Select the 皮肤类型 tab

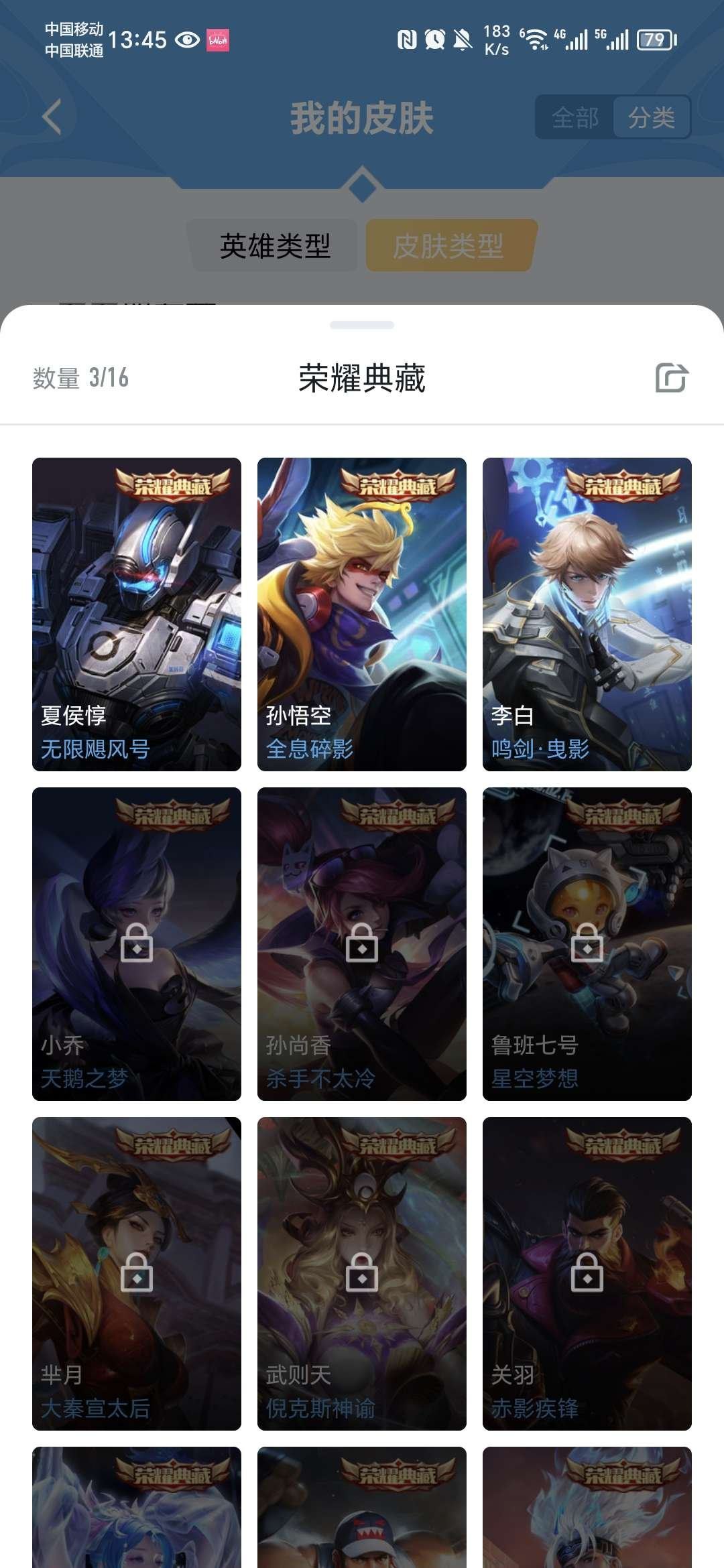[x=448, y=246]
